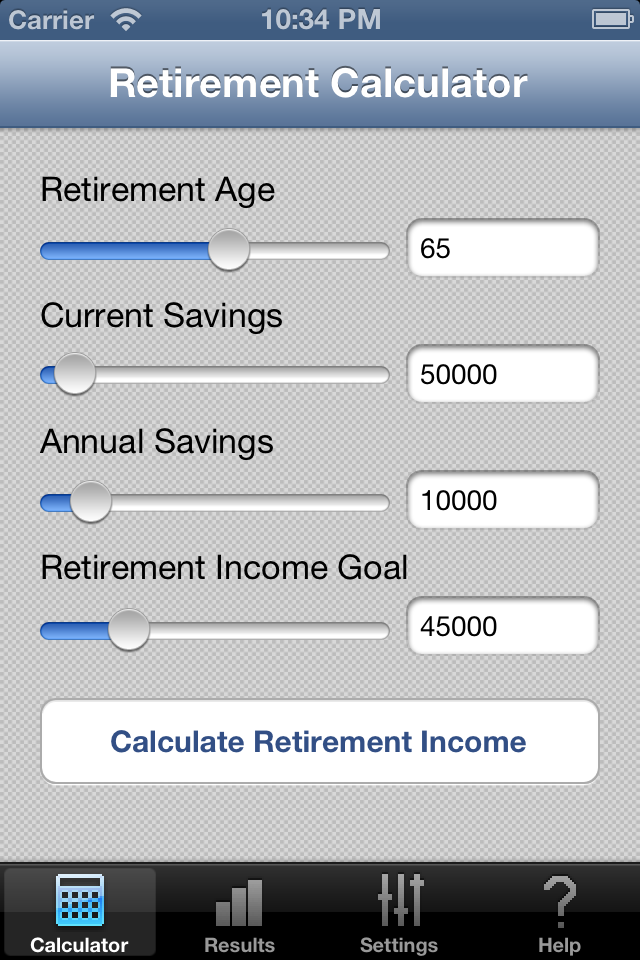Switch to the Results tab
This screenshot has width=640, height=960.
[240, 912]
